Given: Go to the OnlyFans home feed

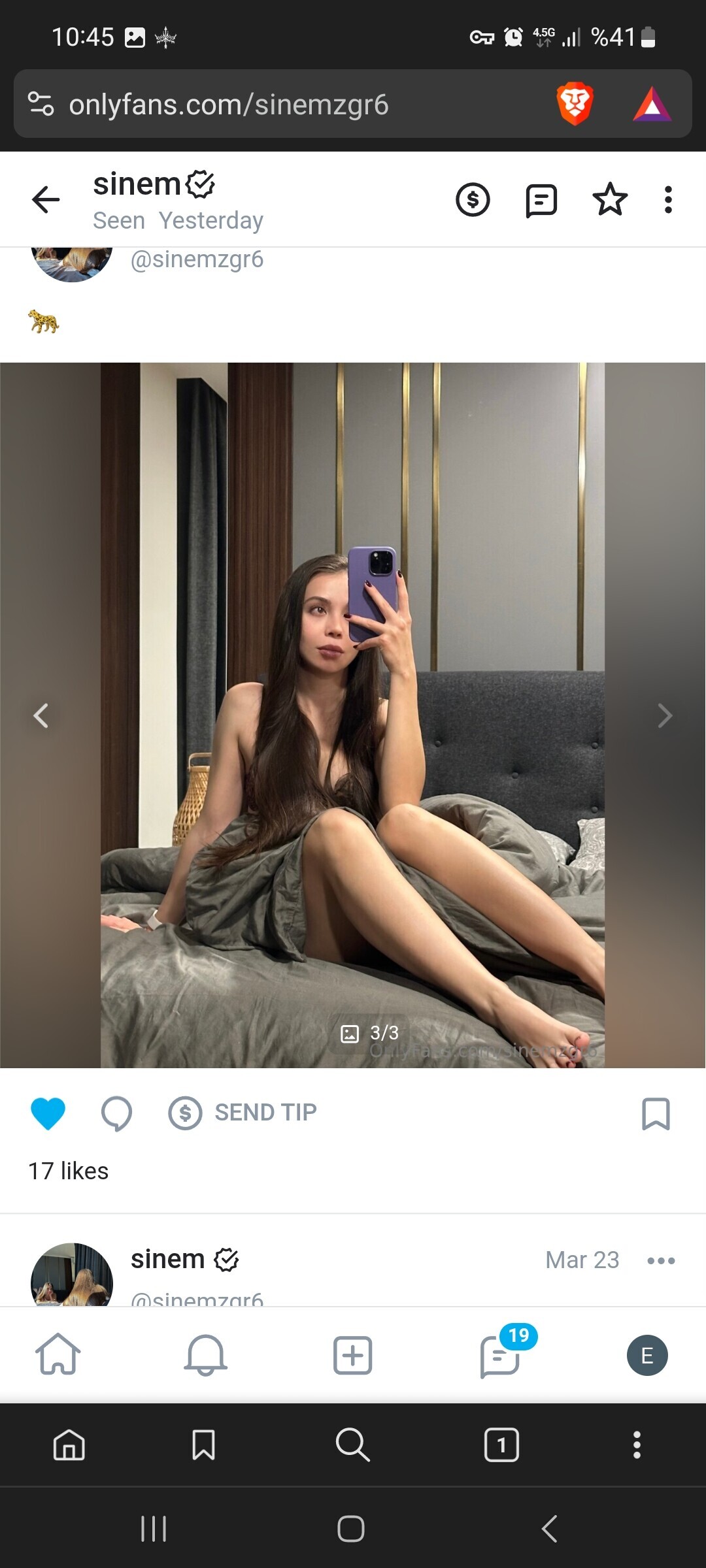Looking at the screenshot, I should (58, 1354).
